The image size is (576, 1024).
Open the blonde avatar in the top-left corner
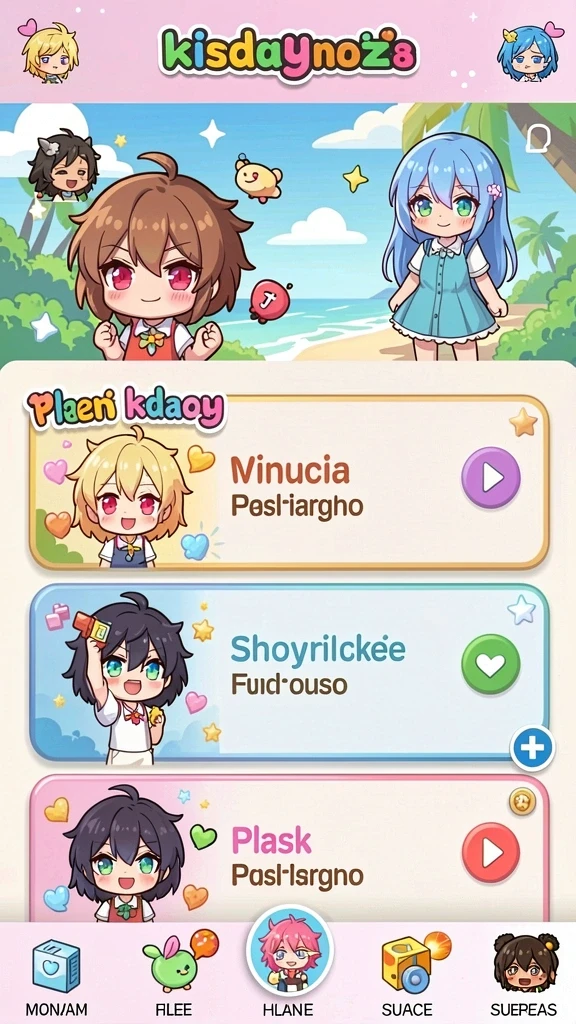[48, 51]
